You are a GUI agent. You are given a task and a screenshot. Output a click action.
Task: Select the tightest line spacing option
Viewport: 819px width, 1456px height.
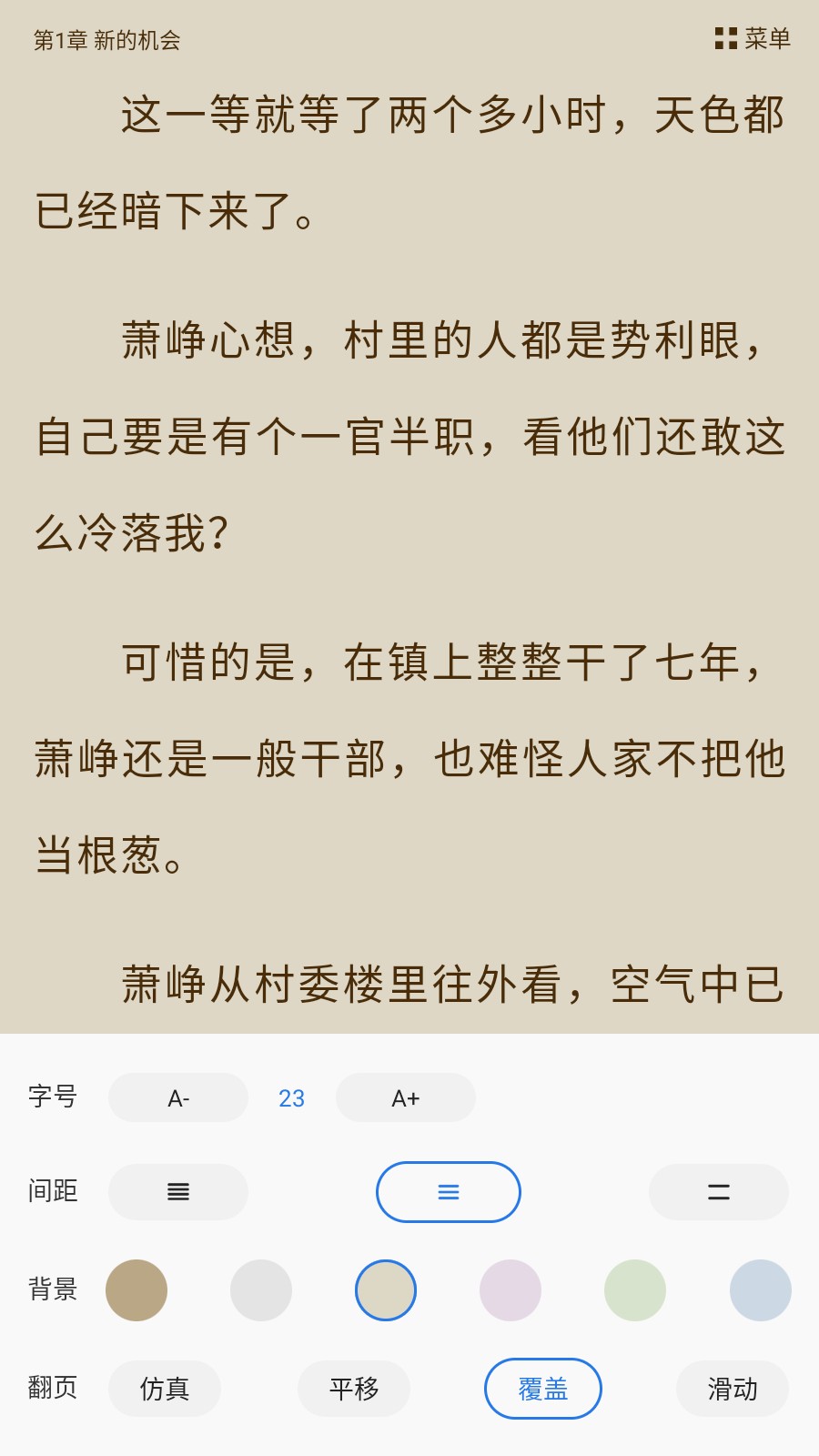(x=178, y=1192)
